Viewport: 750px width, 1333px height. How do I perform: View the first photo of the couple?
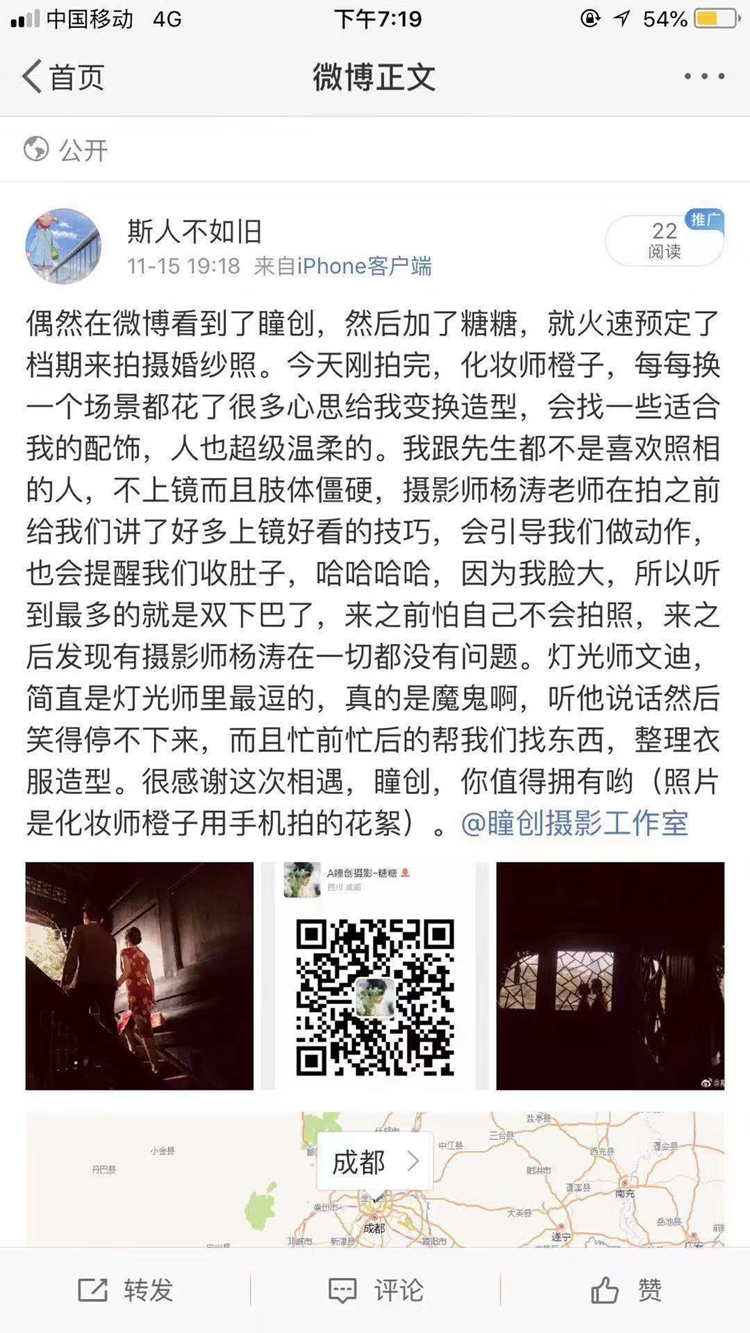click(x=140, y=976)
